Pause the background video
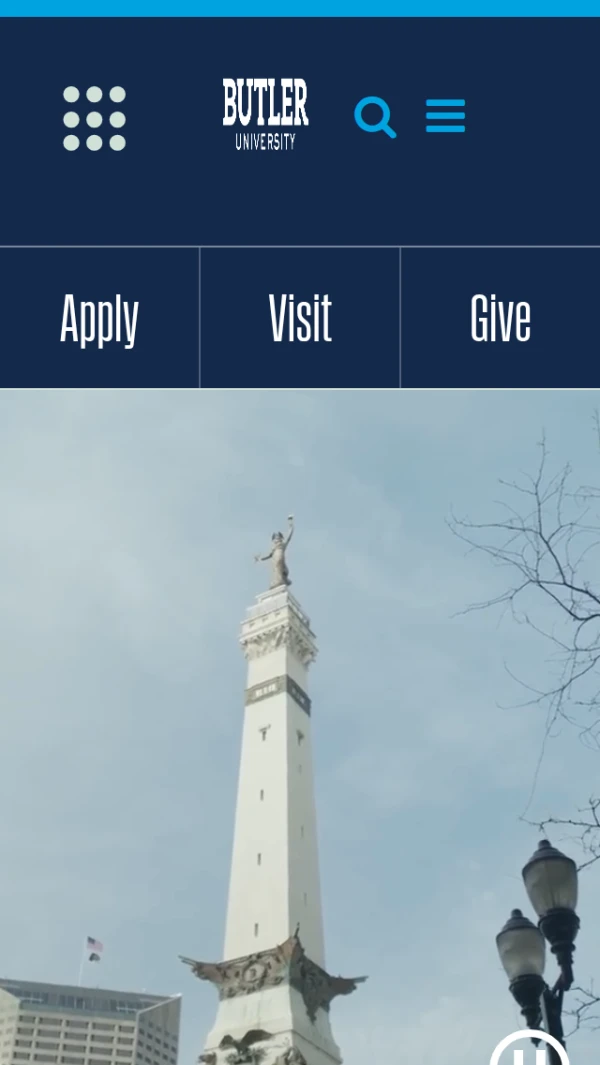Screen dimensions: 600x1065 pos(529,1052)
